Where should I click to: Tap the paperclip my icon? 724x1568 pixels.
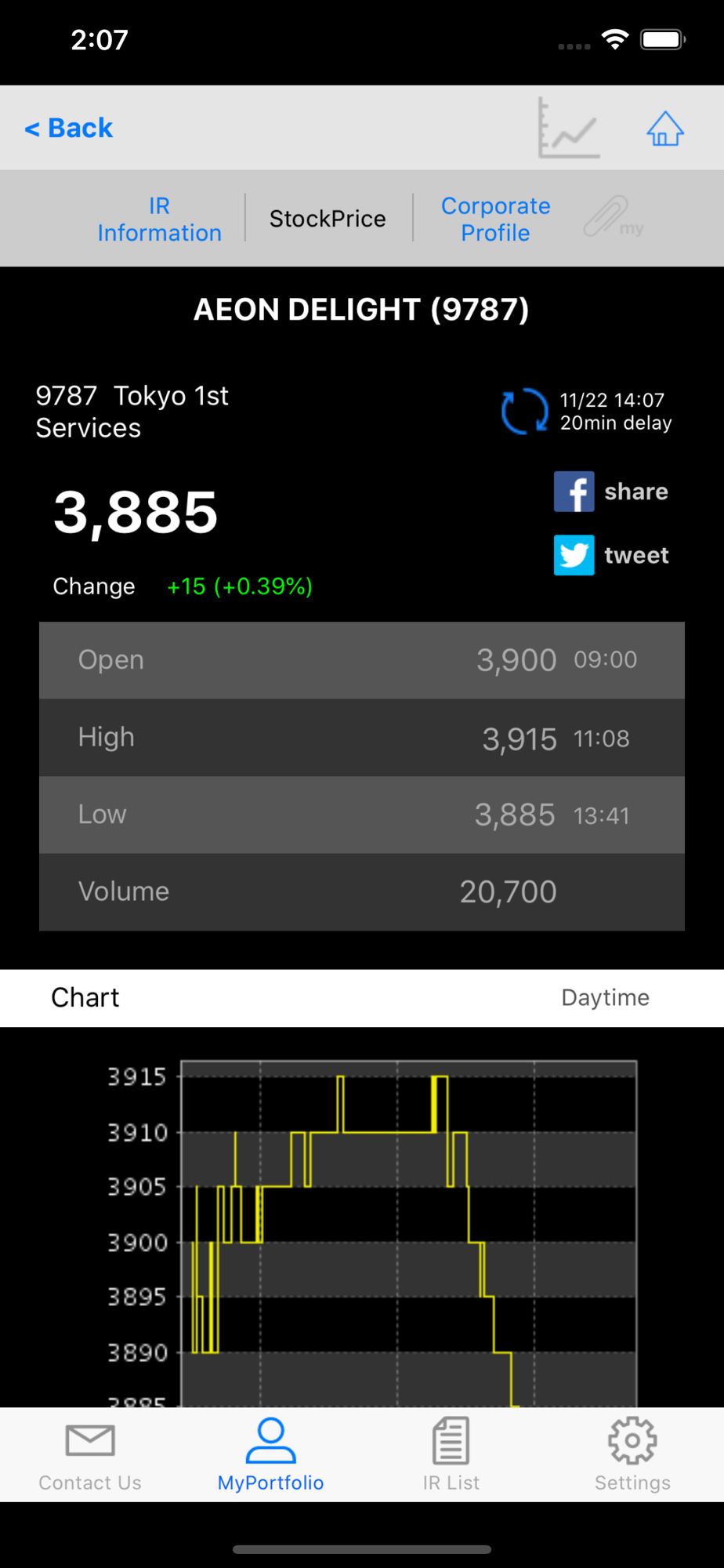(614, 217)
